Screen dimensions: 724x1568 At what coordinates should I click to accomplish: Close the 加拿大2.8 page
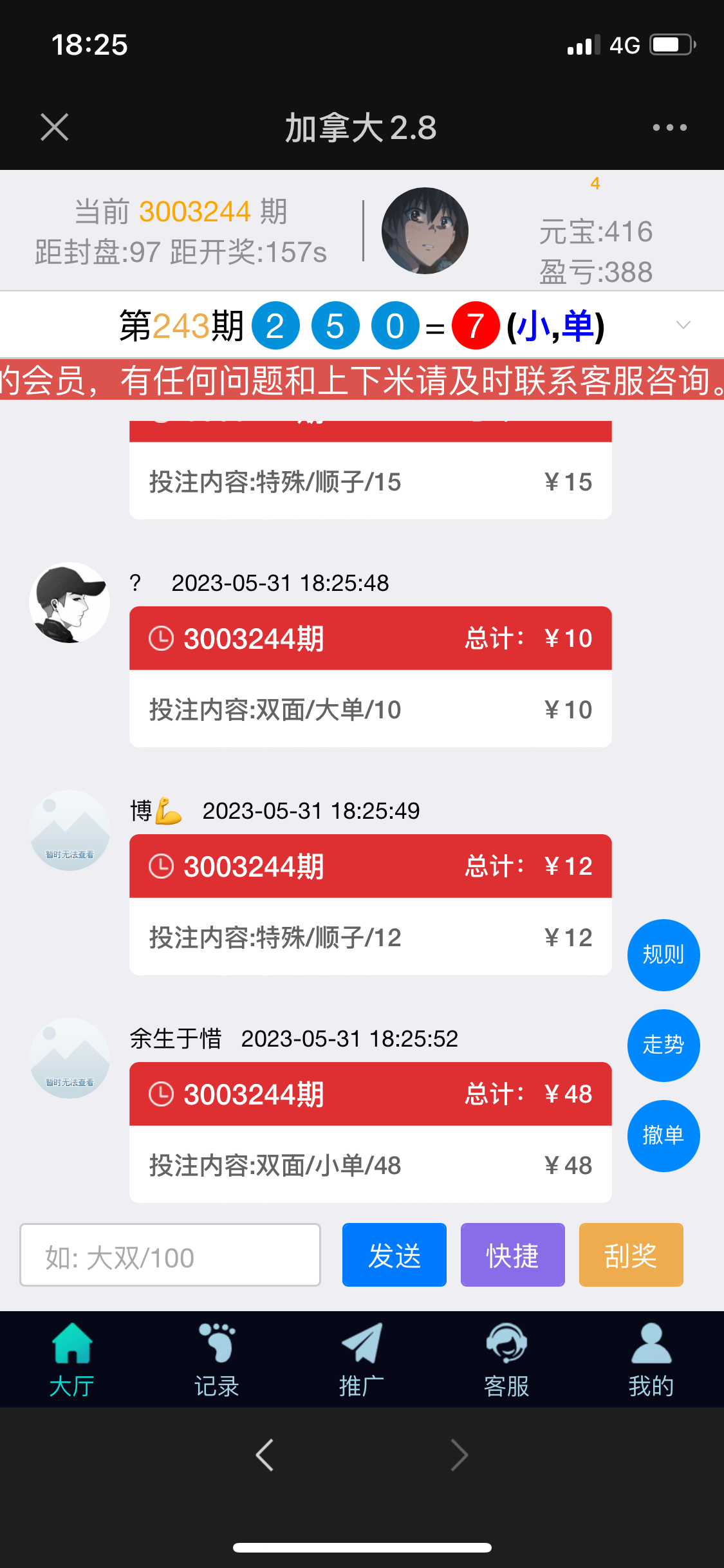[54, 127]
